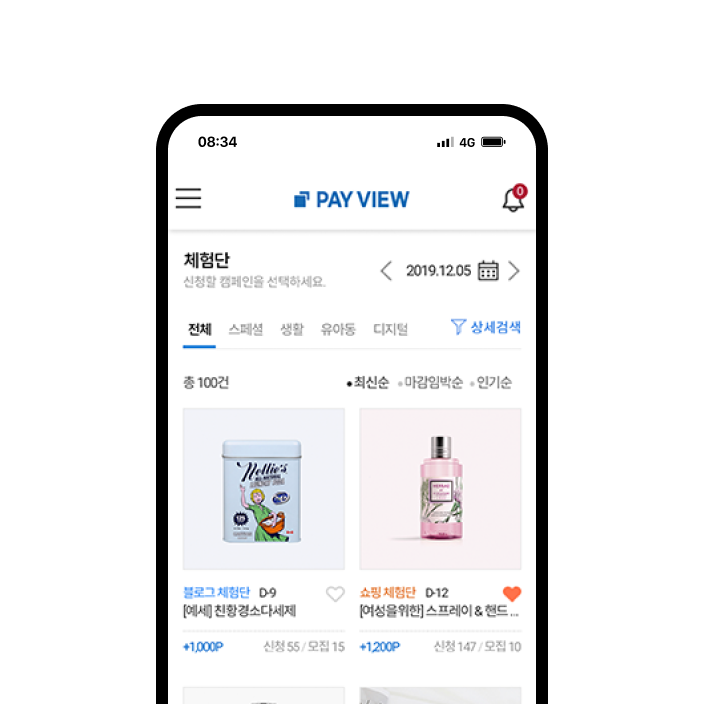Open the 친환경소다세제 campaign card

click(x=264, y=489)
